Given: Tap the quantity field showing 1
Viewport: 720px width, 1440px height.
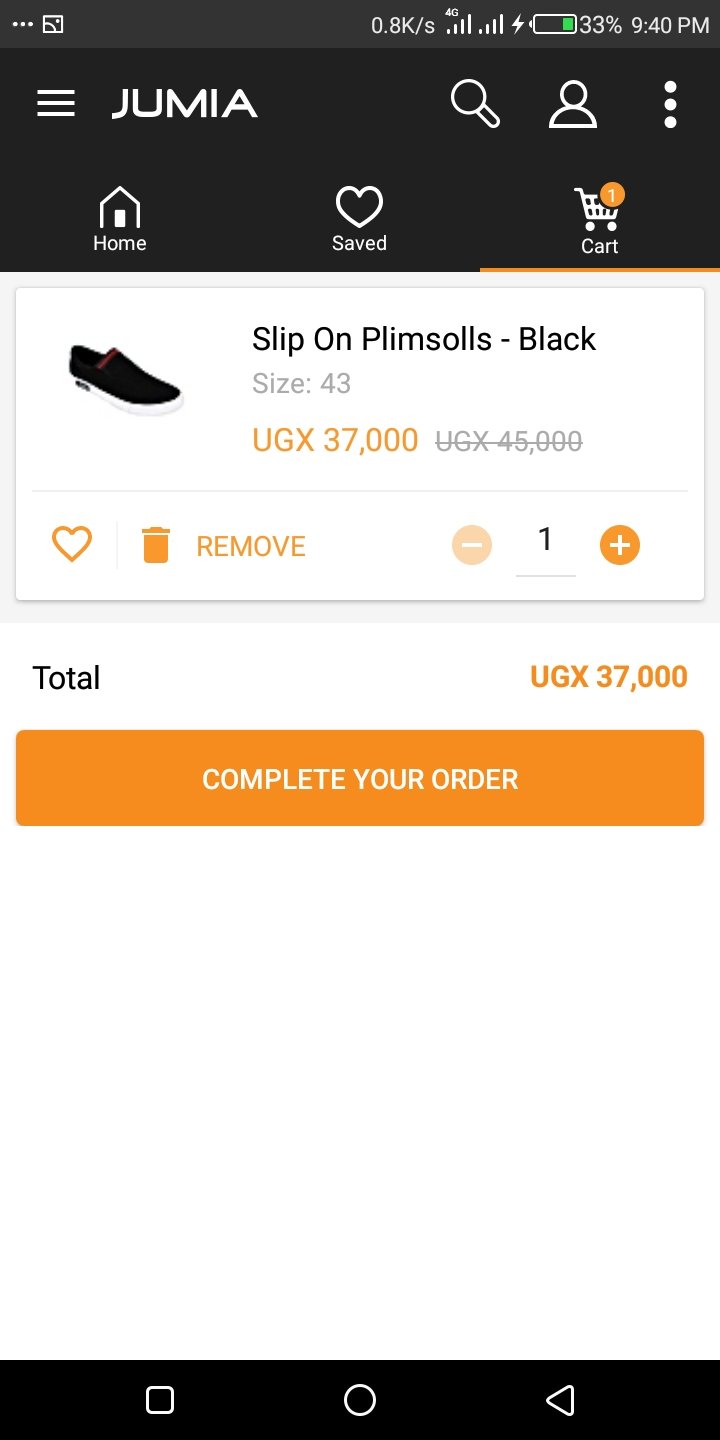Looking at the screenshot, I should pos(545,545).
